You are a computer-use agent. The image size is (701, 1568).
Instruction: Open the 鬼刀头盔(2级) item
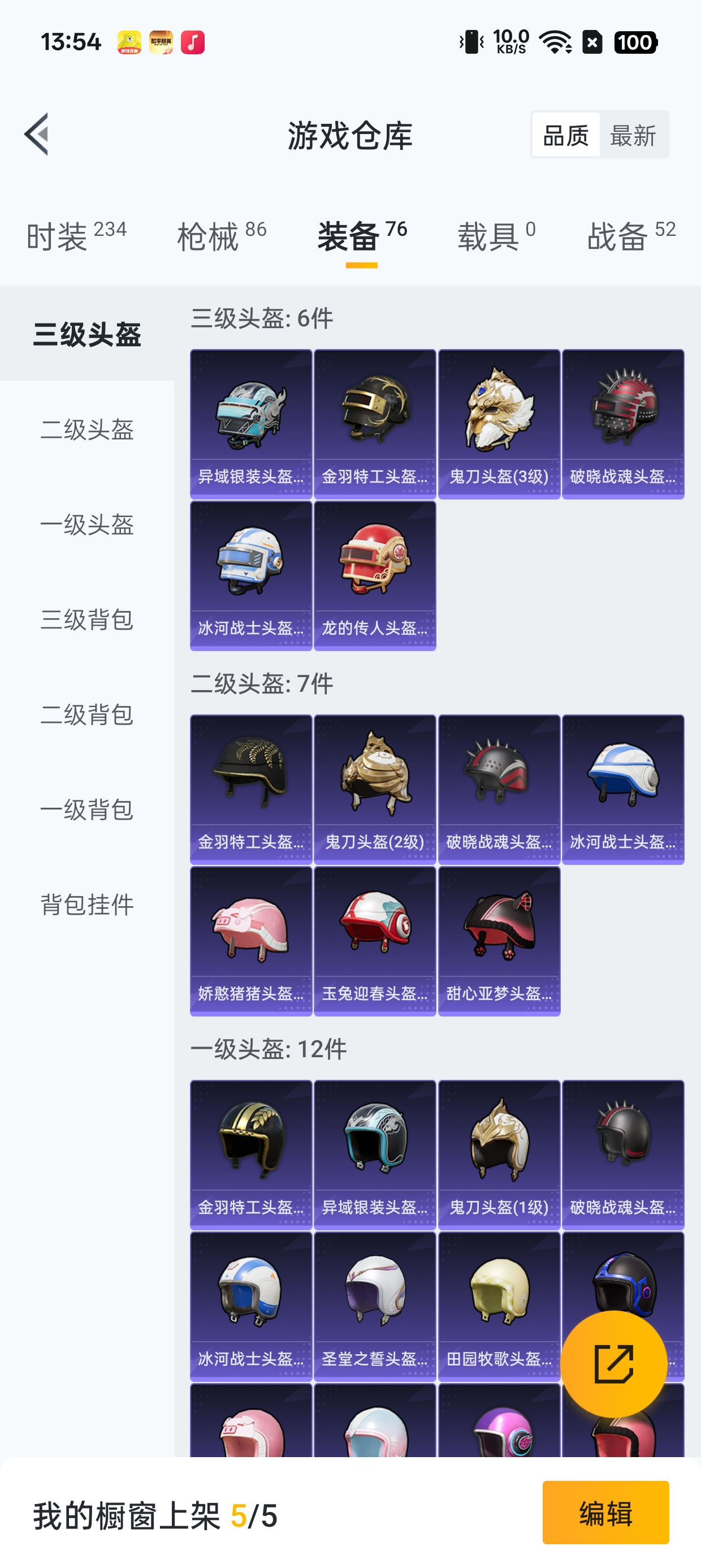tap(375, 789)
